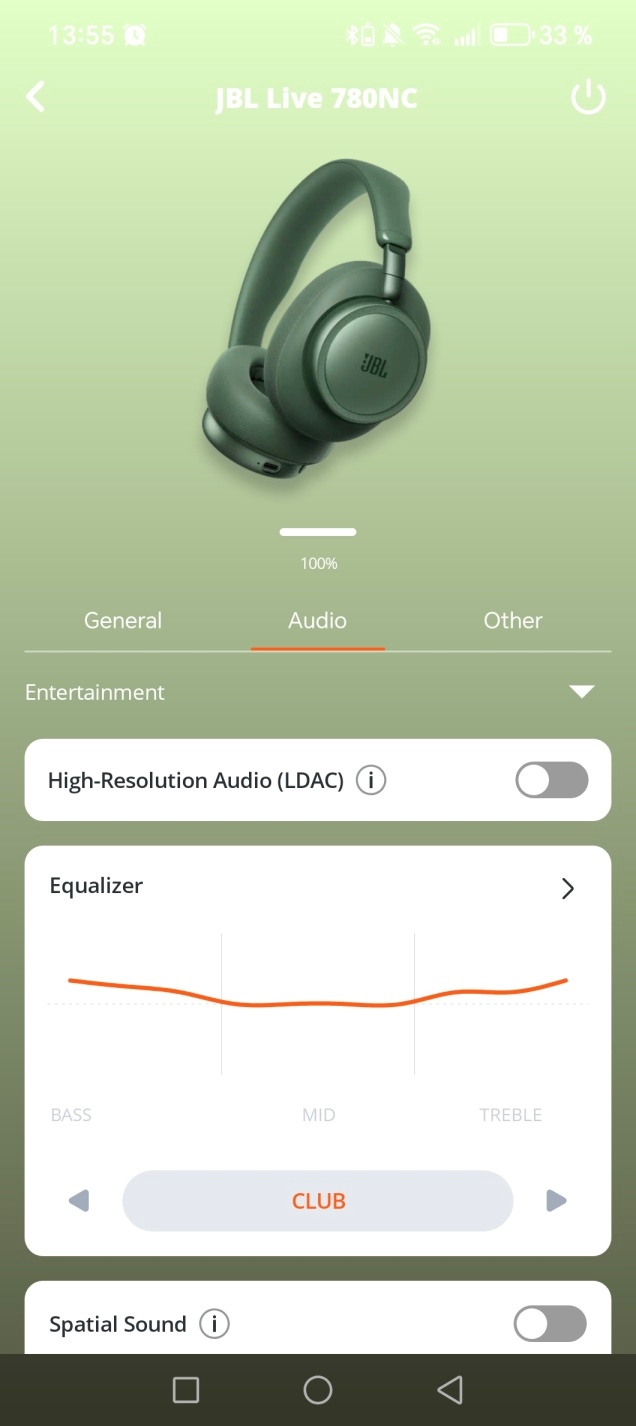View info about Spatial Sound
Image resolution: width=636 pixels, height=1426 pixels.
[x=214, y=1325]
